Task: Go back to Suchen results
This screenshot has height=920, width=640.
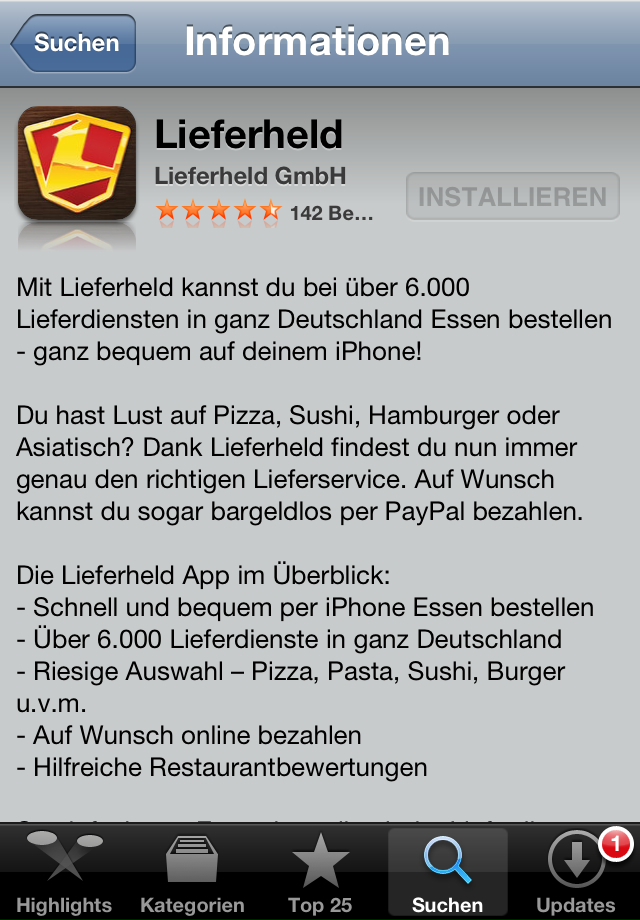Action: click(x=73, y=43)
